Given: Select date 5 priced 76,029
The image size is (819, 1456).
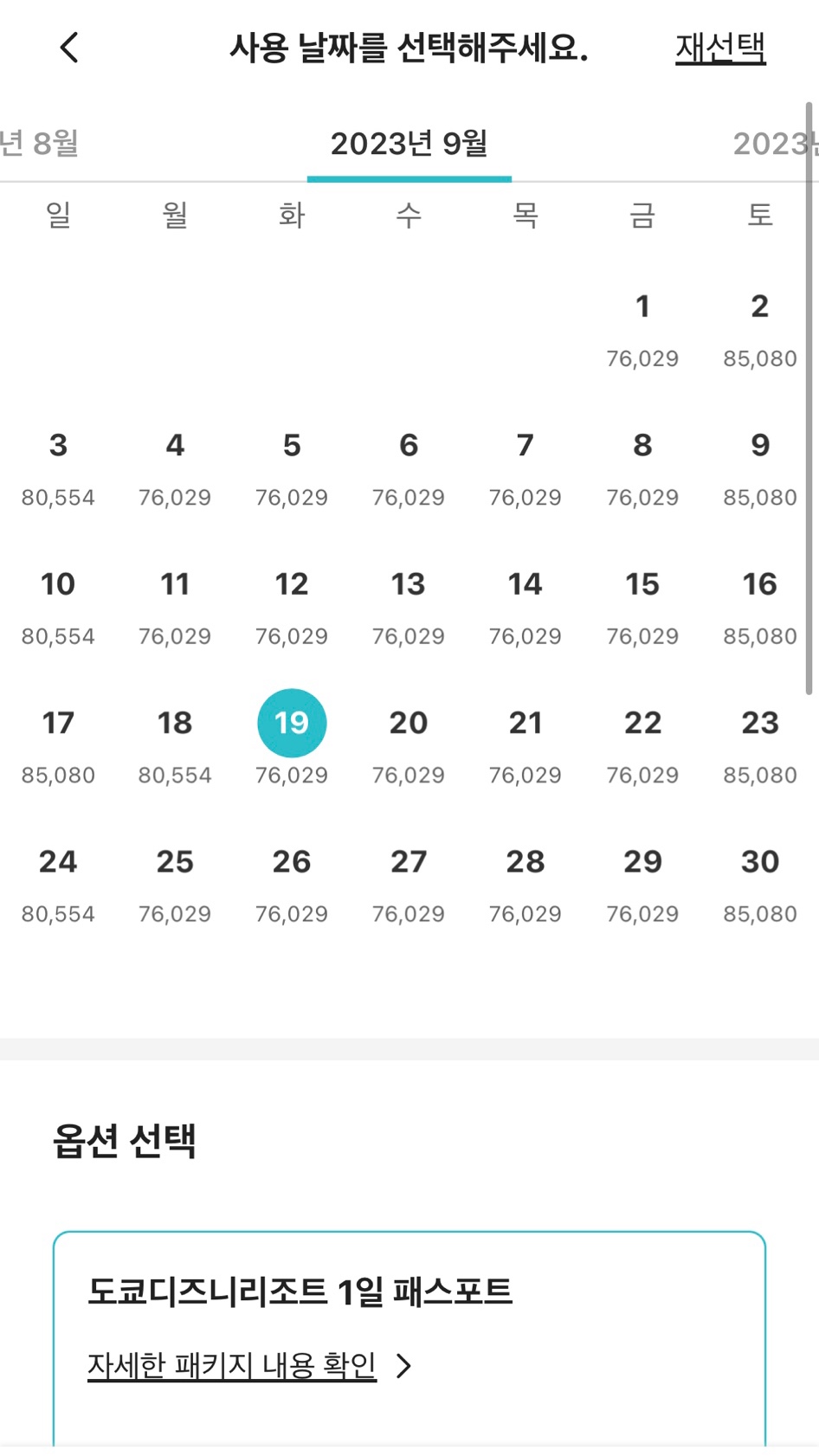Looking at the screenshot, I should point(292,470).
